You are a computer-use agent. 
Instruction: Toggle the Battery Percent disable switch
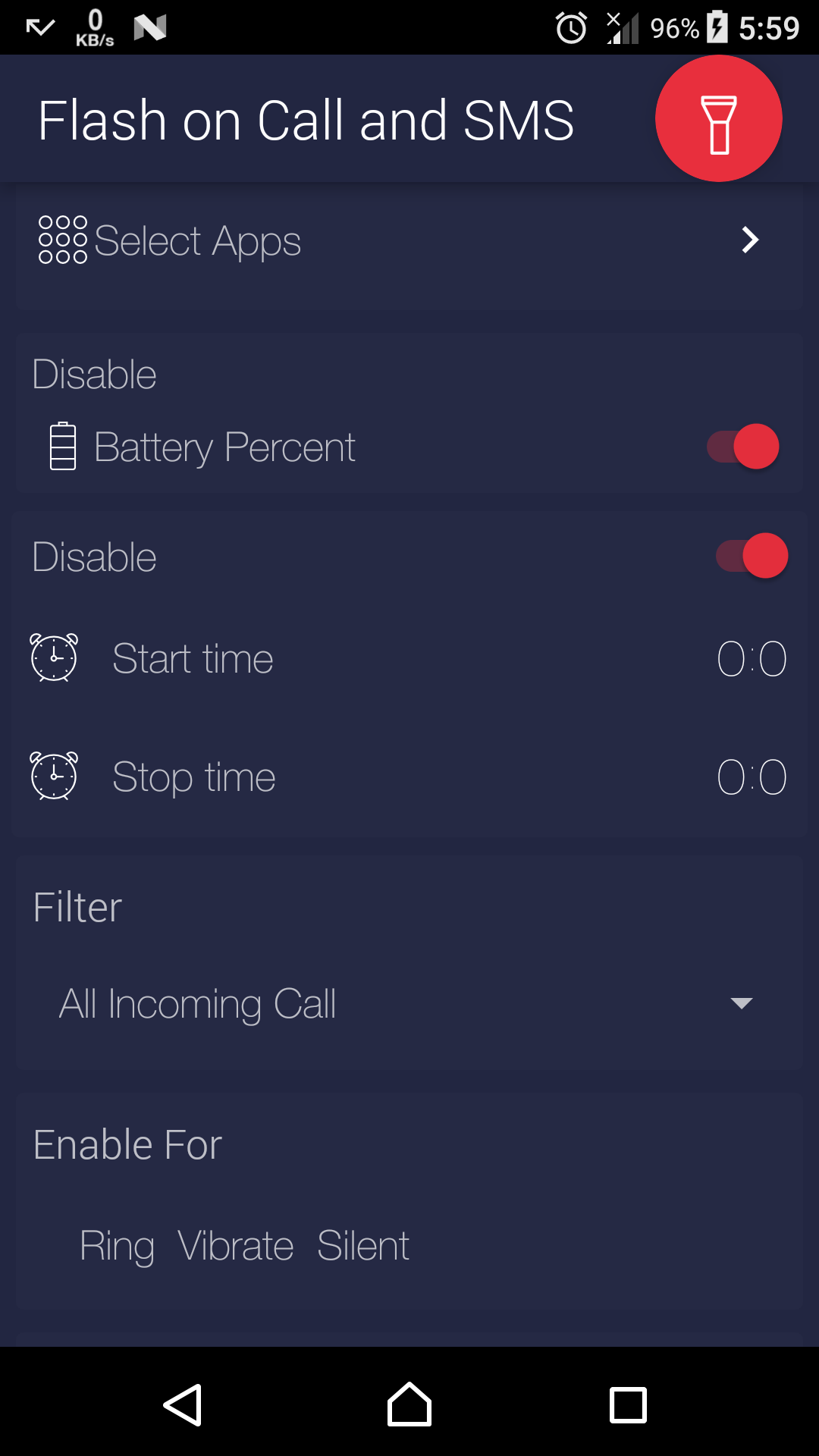pyautogui.click(x=742, y=447)
